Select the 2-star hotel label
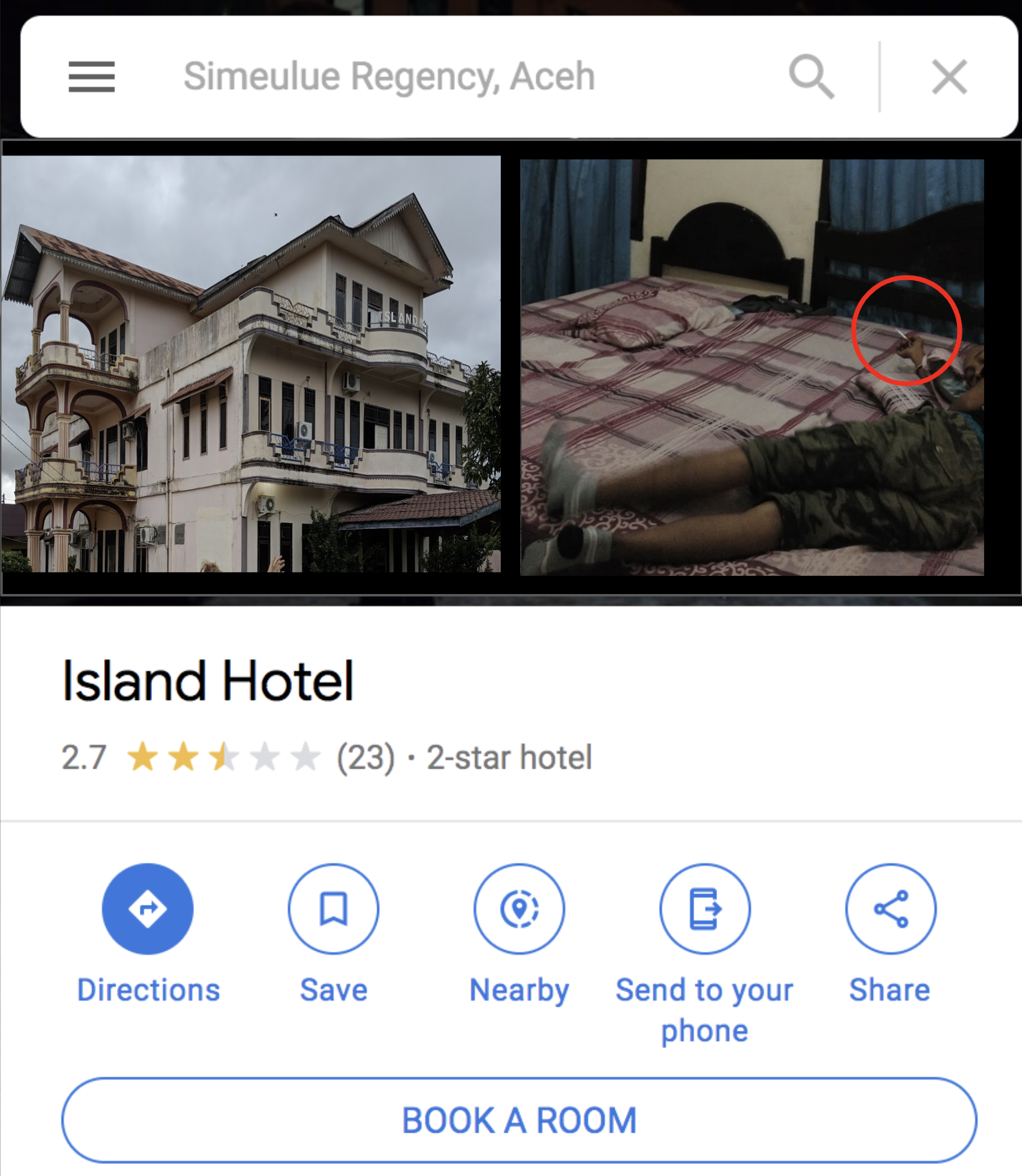1022x1176 pixels. [x=508, y=758]
